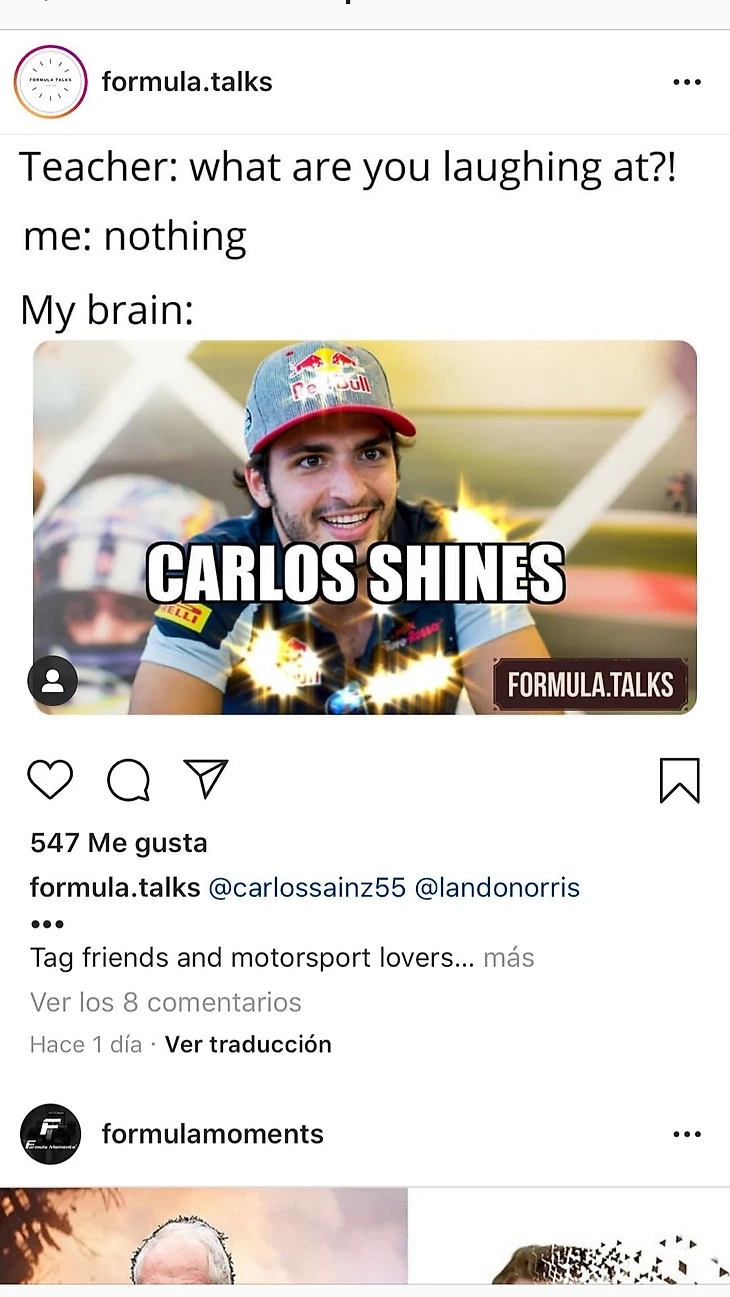730x1297 pixels.
Task: Open formula.talks username in post header
Action: [x=187, y=82]
